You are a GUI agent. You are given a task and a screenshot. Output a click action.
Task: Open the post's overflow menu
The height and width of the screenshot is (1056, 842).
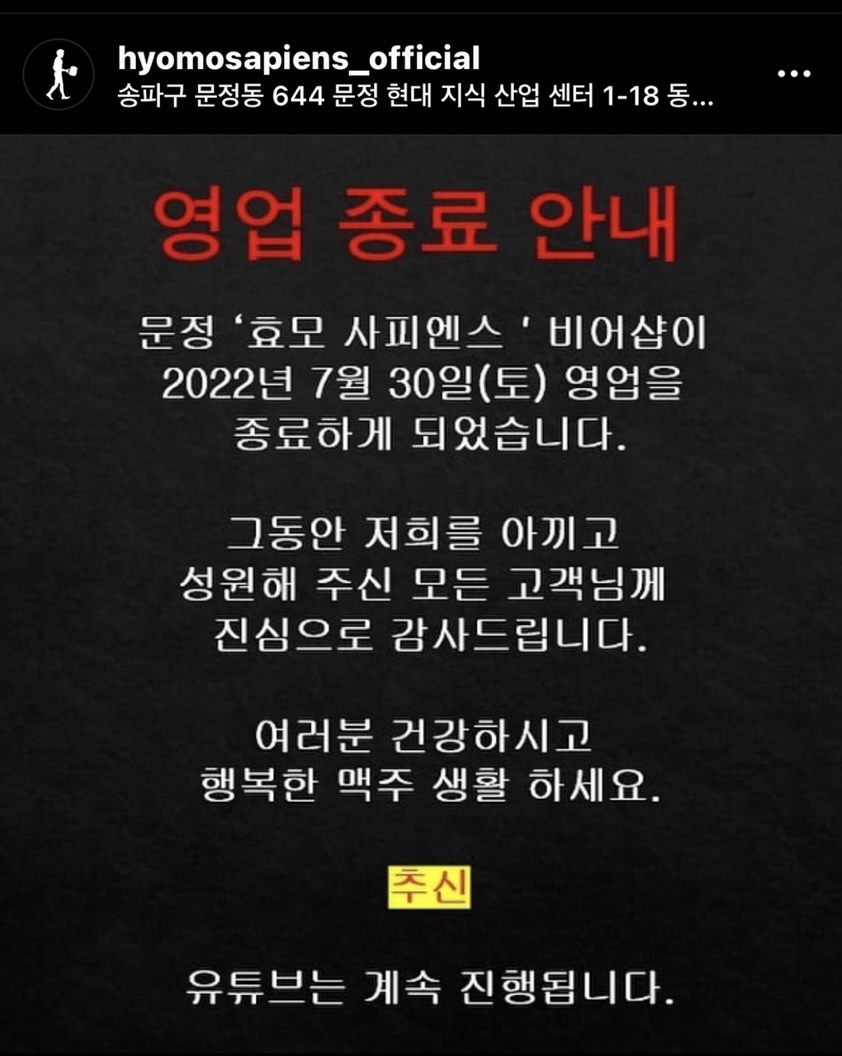(794, 74)
